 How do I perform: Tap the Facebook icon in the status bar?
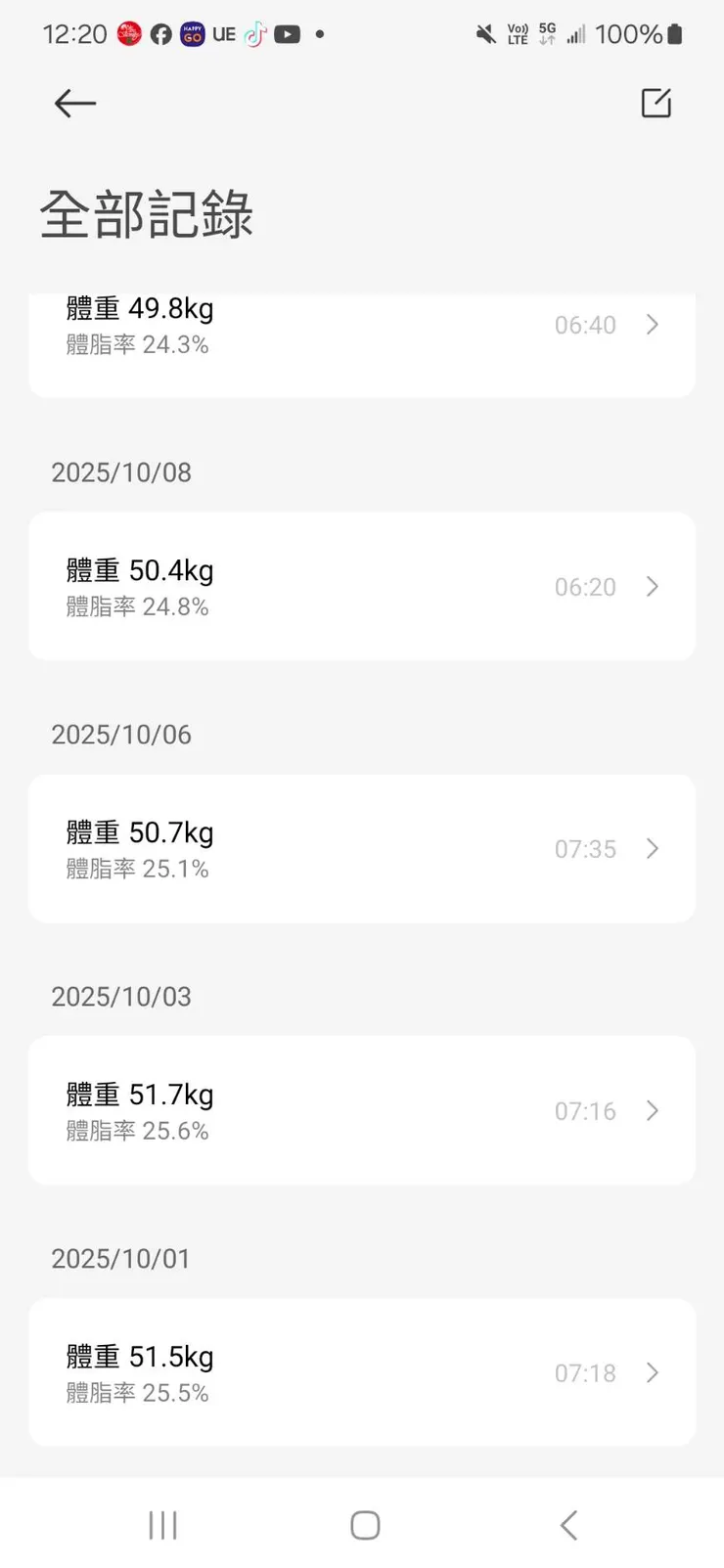point(159,34)
